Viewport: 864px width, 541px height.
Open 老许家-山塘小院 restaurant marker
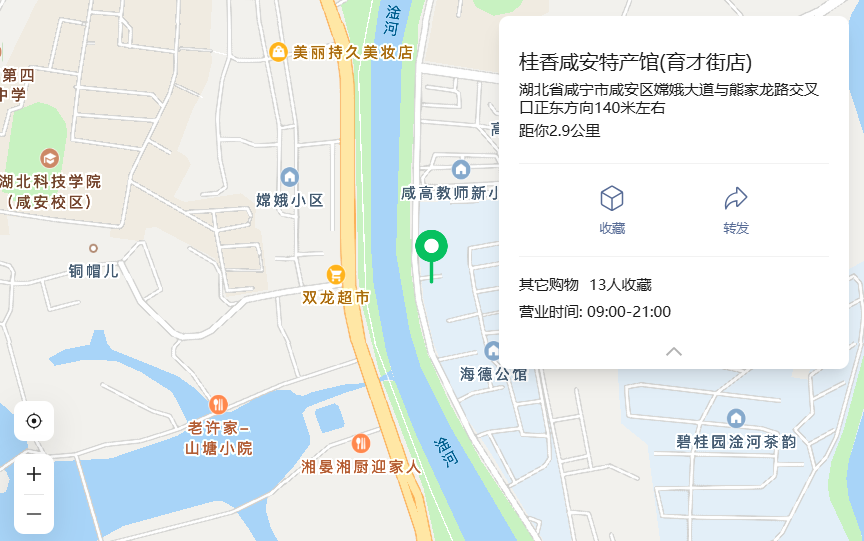pyautogui.click(x=219, y=404)
